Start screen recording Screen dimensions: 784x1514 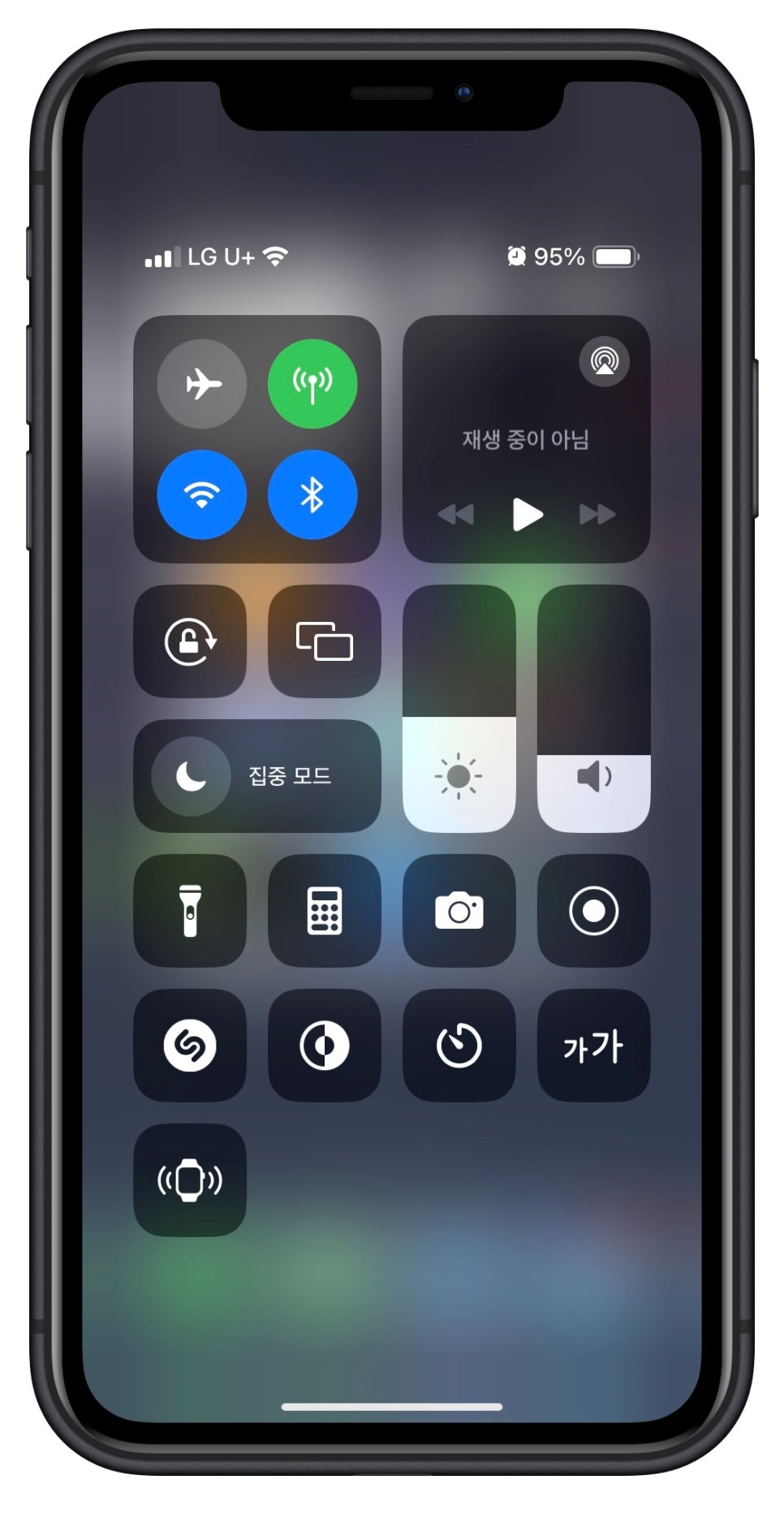594,911
